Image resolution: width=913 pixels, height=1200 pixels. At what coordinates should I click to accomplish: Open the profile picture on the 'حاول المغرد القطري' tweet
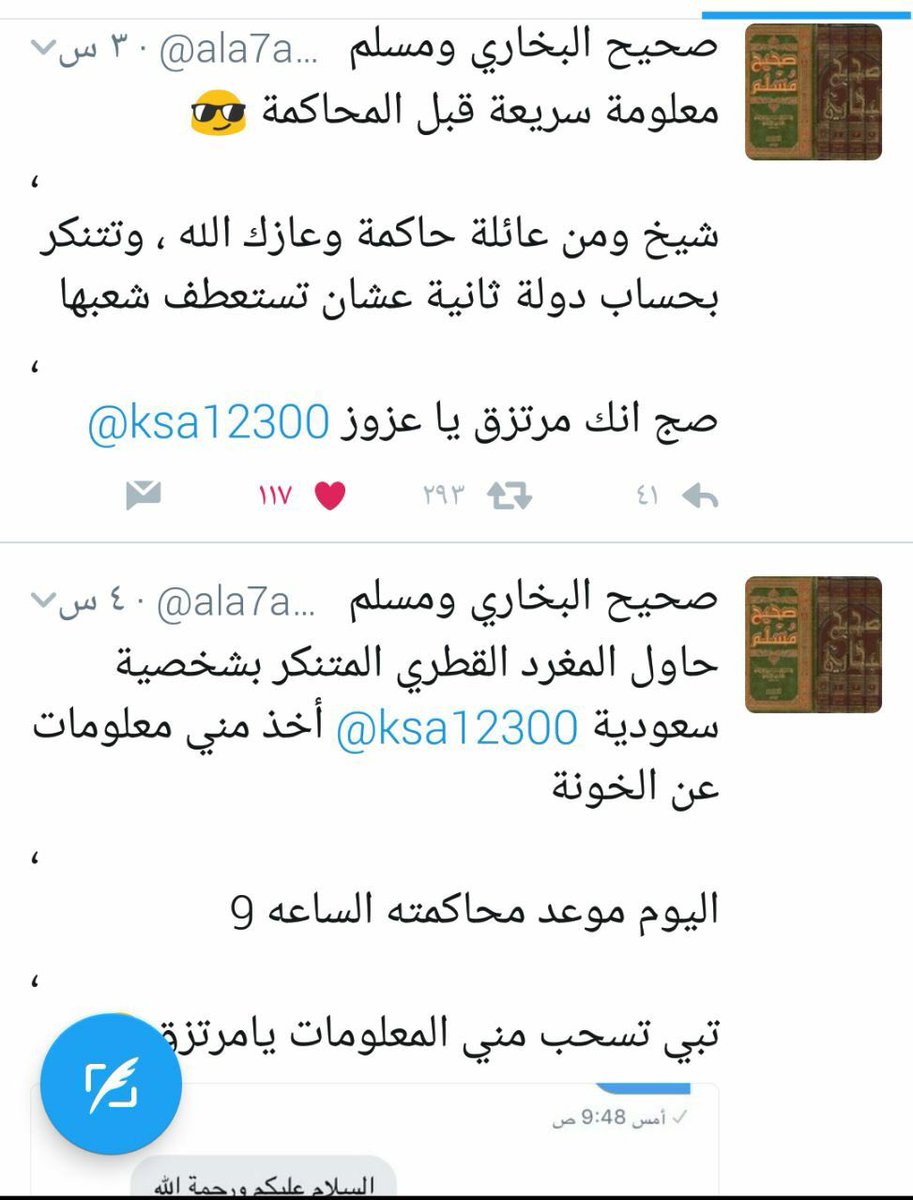coord(813,644)
